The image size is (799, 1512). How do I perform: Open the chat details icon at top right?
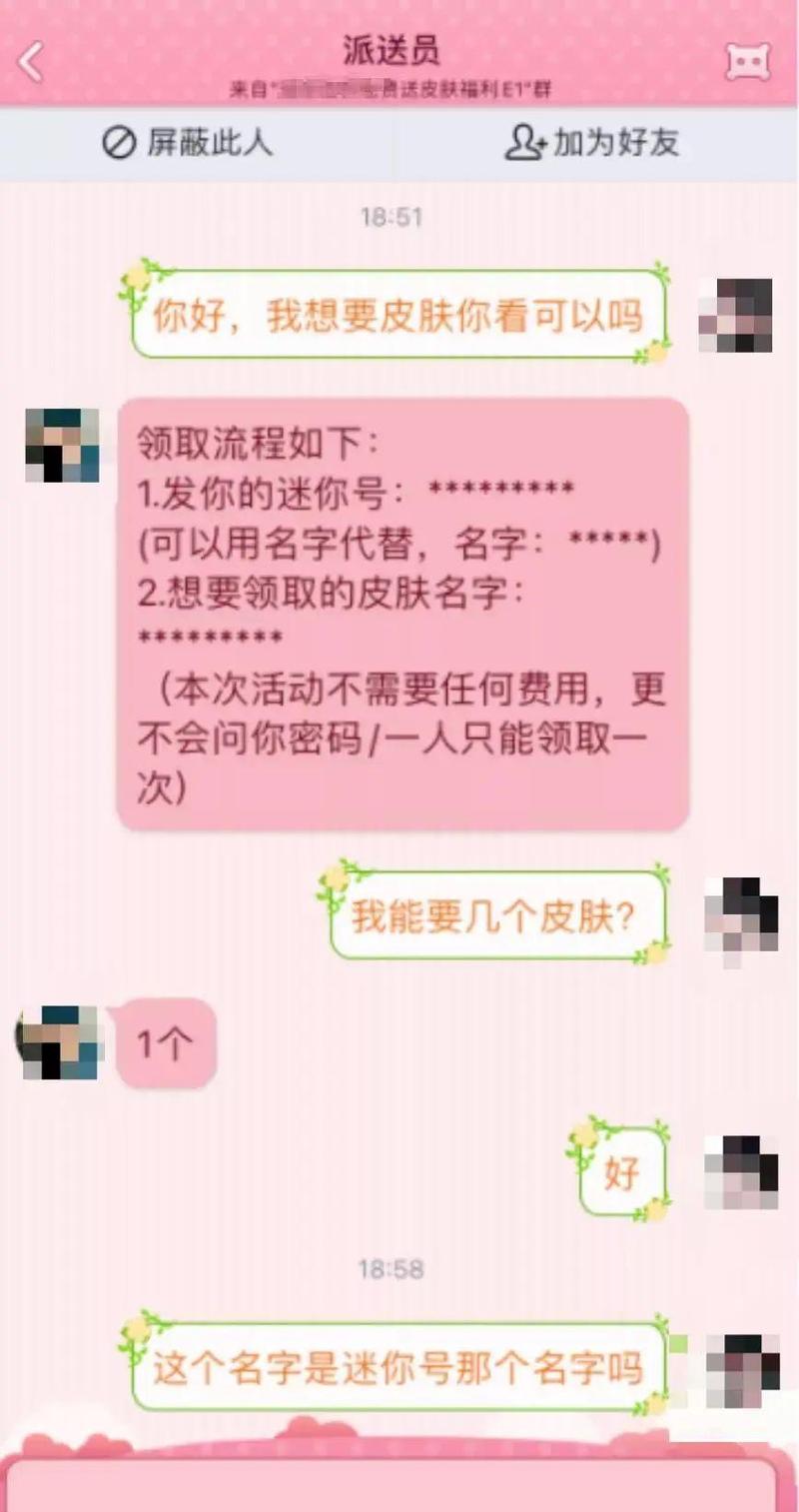pyautogui.click(x=748, y=62)
